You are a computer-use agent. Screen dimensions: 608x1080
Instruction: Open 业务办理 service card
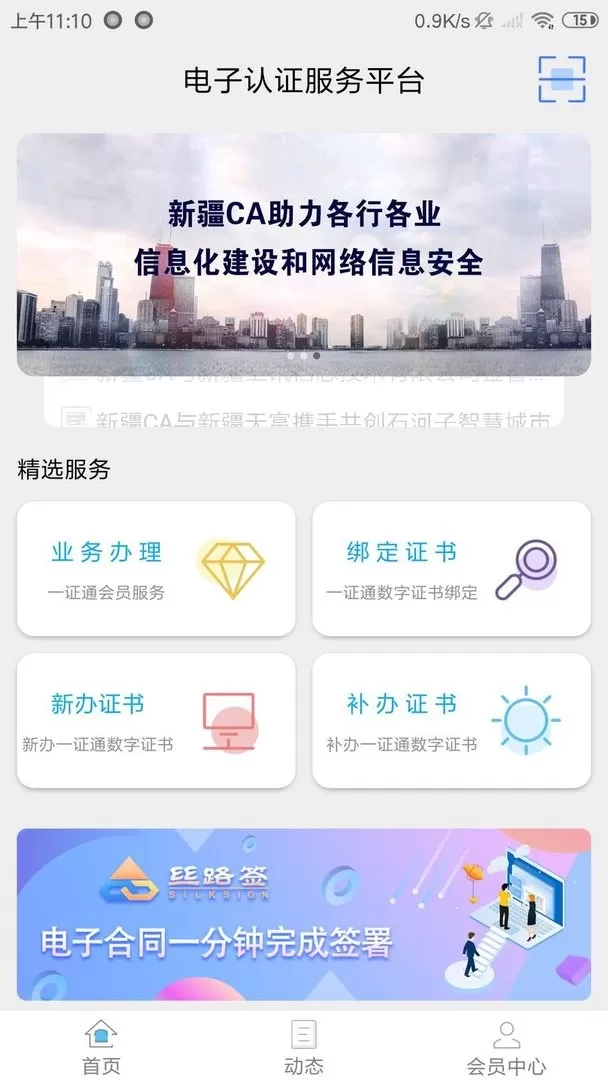click(x=156, y=568)
